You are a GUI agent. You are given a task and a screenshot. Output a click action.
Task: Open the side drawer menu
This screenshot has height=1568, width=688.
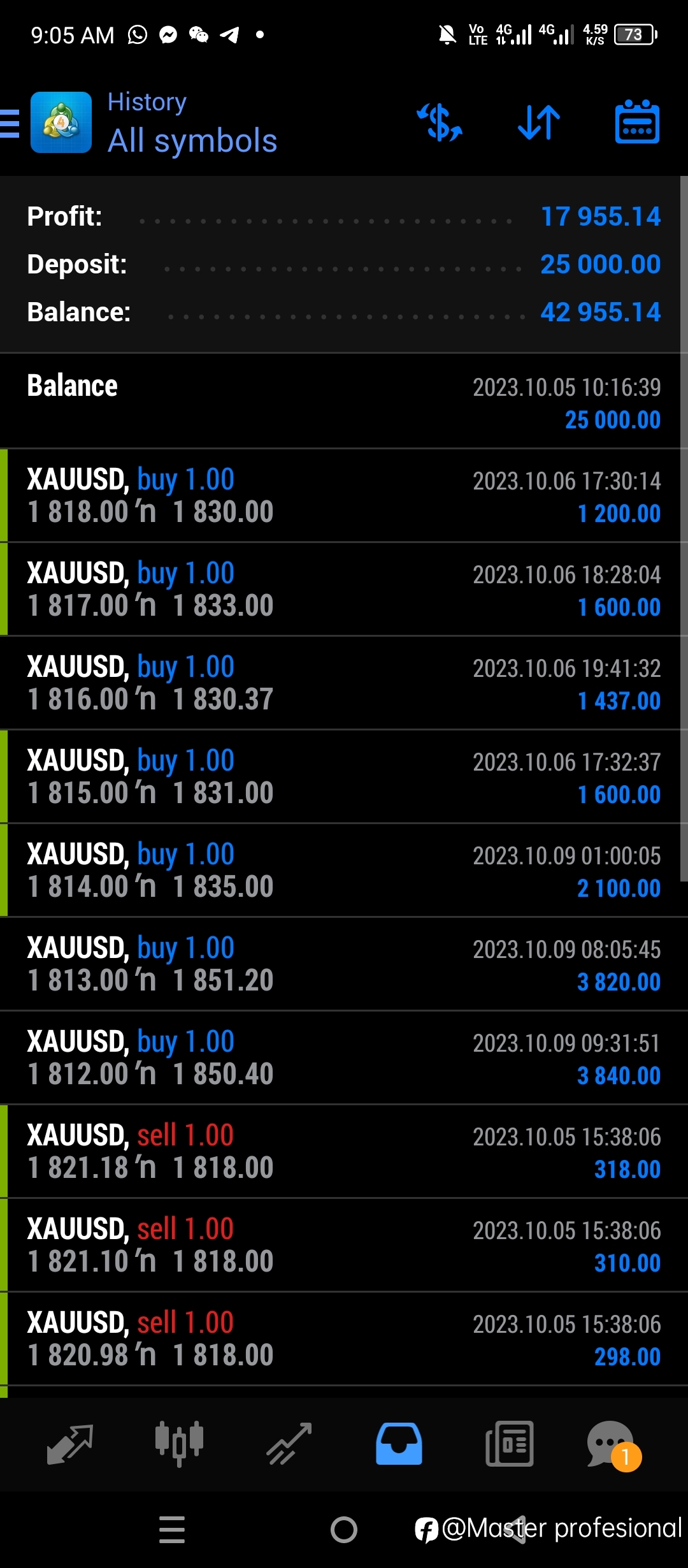click(x=10, y=123)
